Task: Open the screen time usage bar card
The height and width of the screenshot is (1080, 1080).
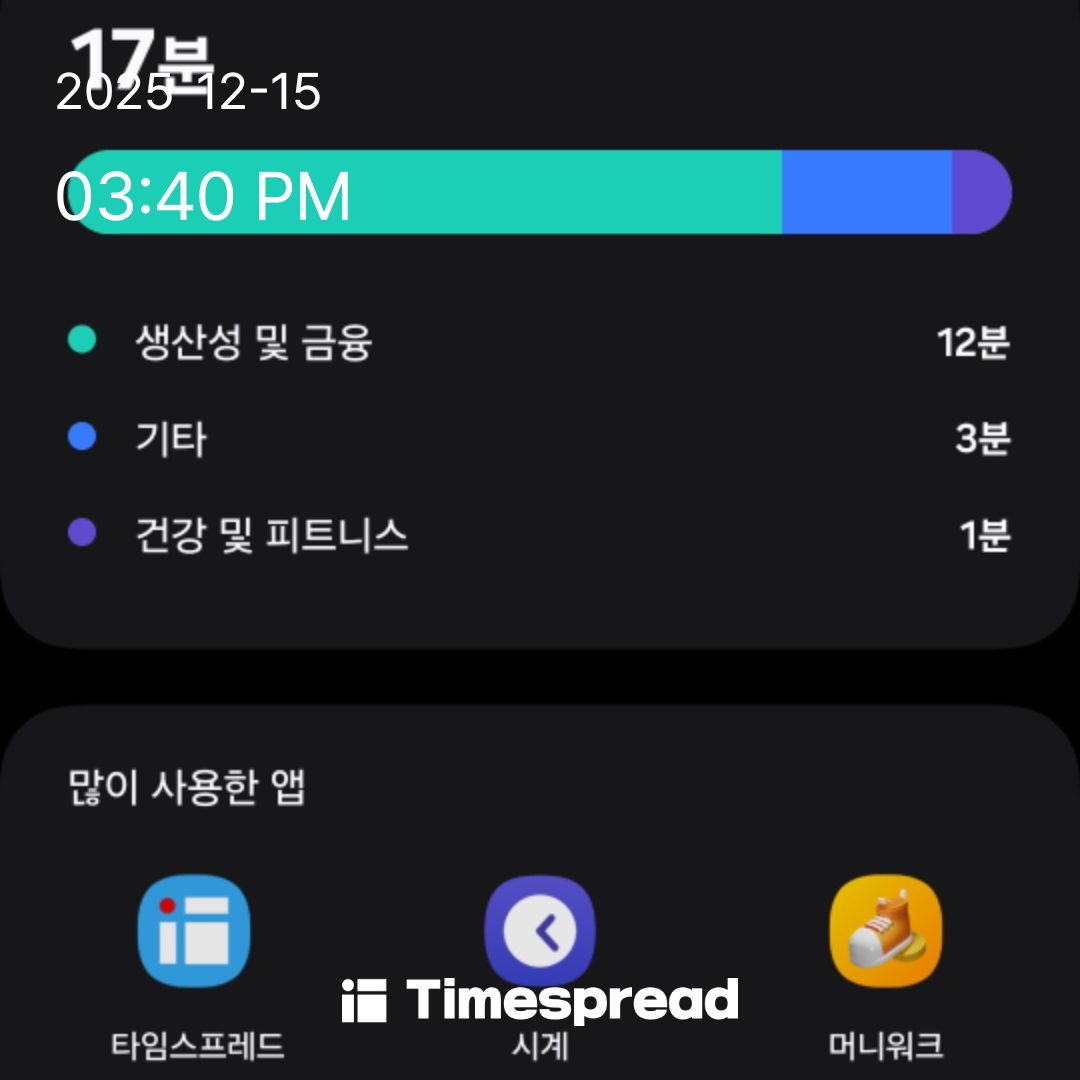Action: pyautogui.click(x=540, y=192)
